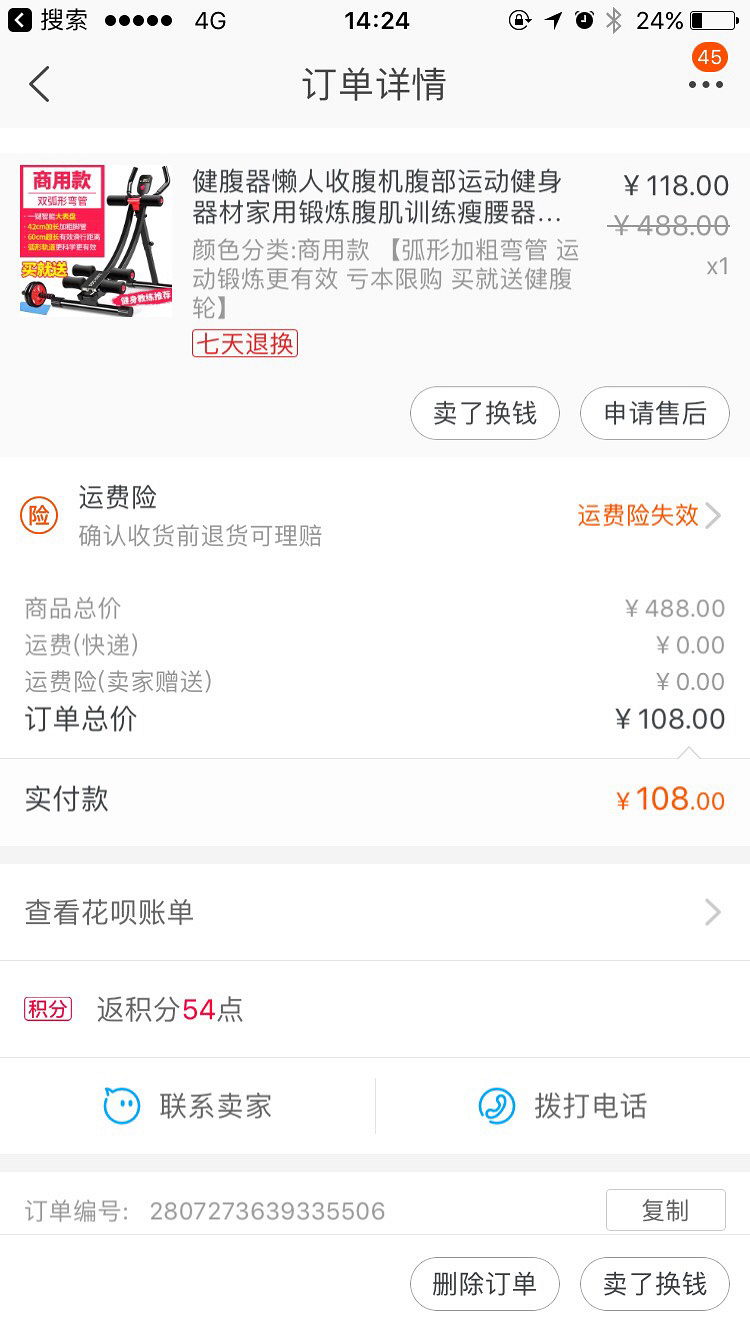This screenshot has height=1334, width=750.
Task: Open 查看花呗账单
Action: (x=375, y=912)
